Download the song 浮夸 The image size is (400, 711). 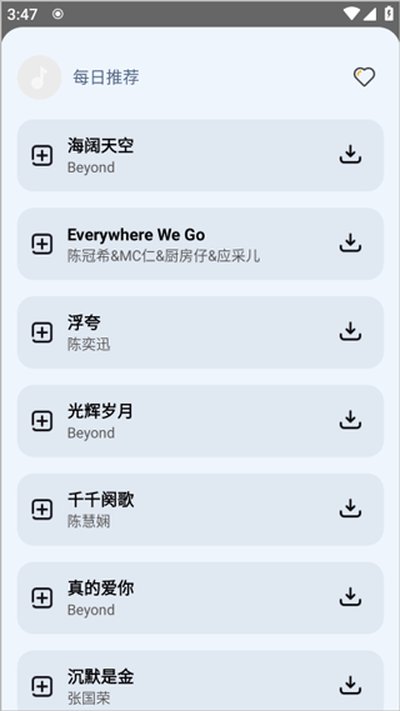coord(350,332)
